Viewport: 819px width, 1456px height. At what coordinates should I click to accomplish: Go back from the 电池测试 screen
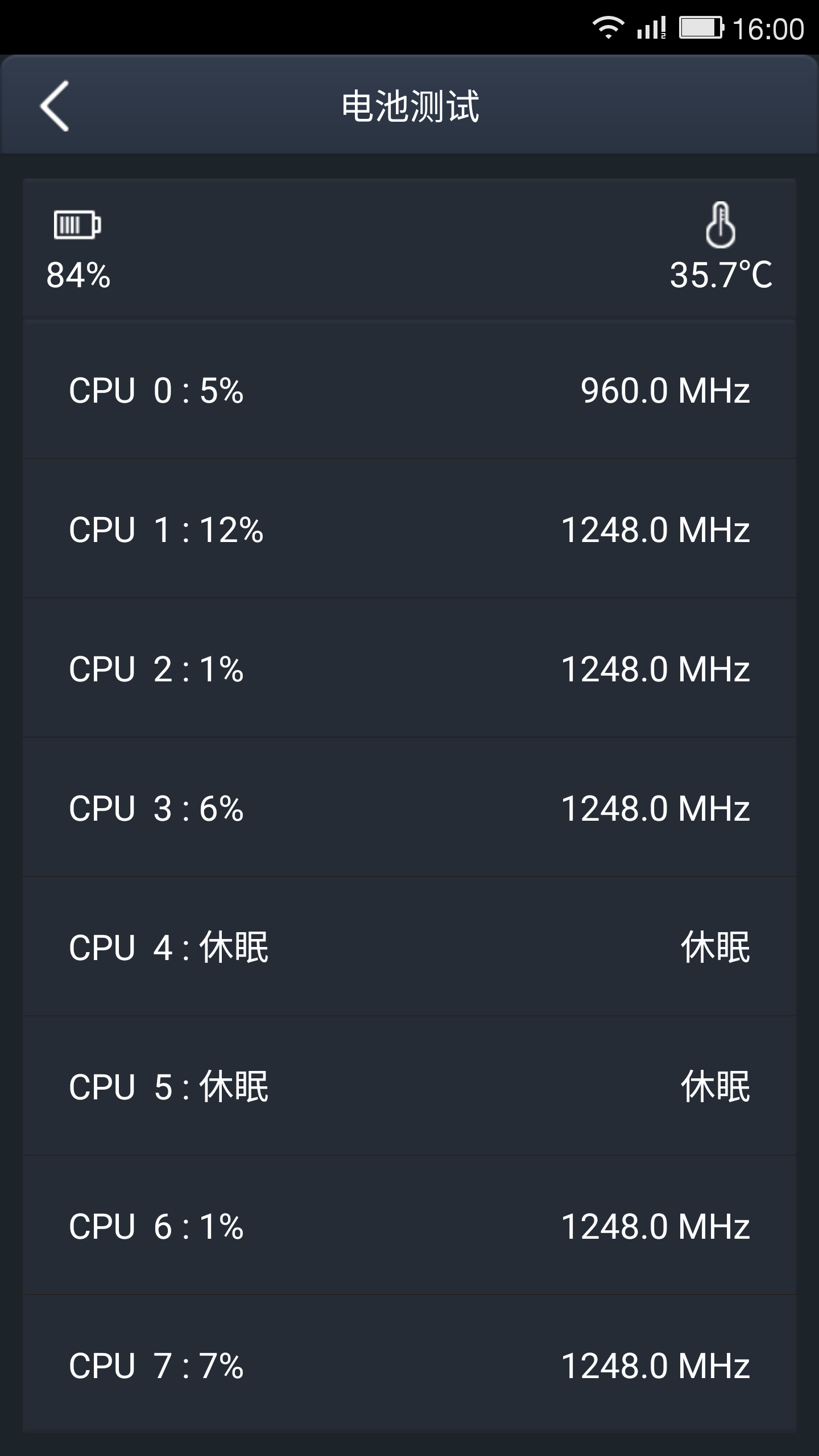pos(55,106)
